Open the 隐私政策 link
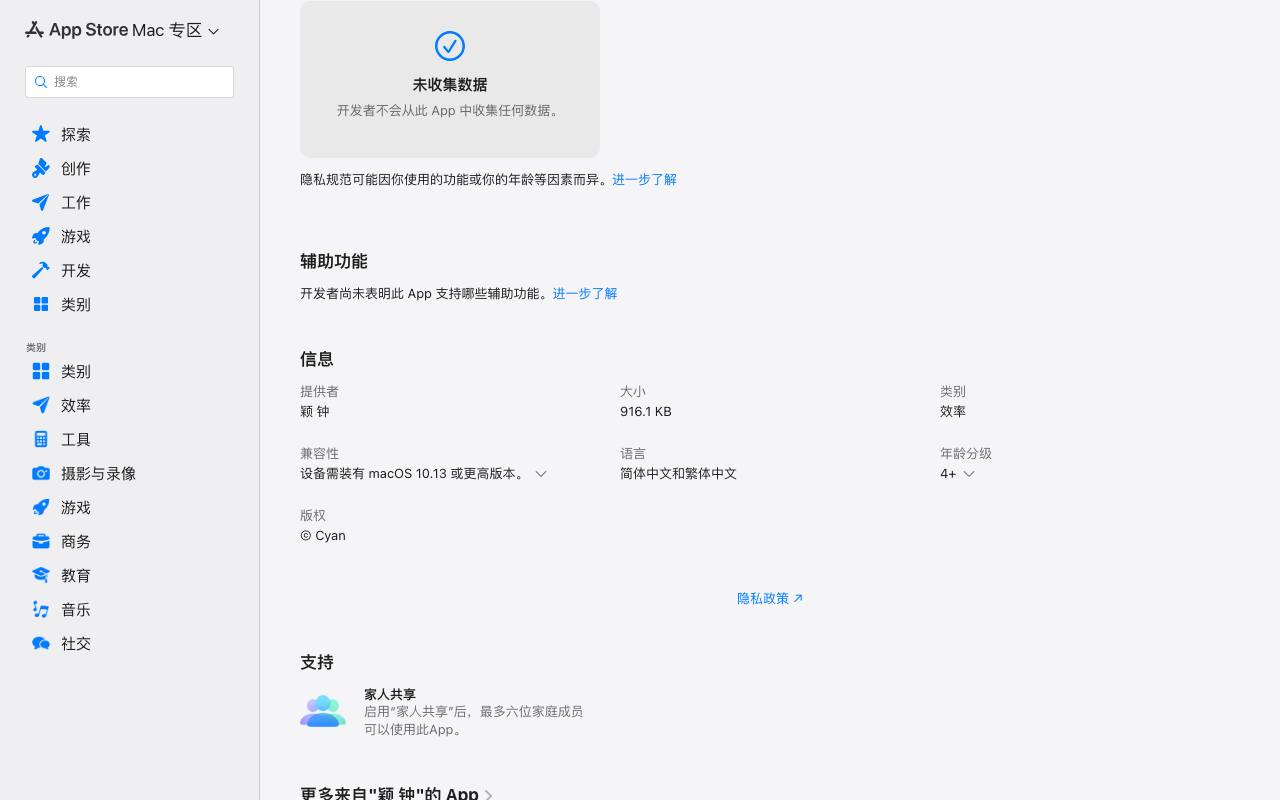 (770, 598)
